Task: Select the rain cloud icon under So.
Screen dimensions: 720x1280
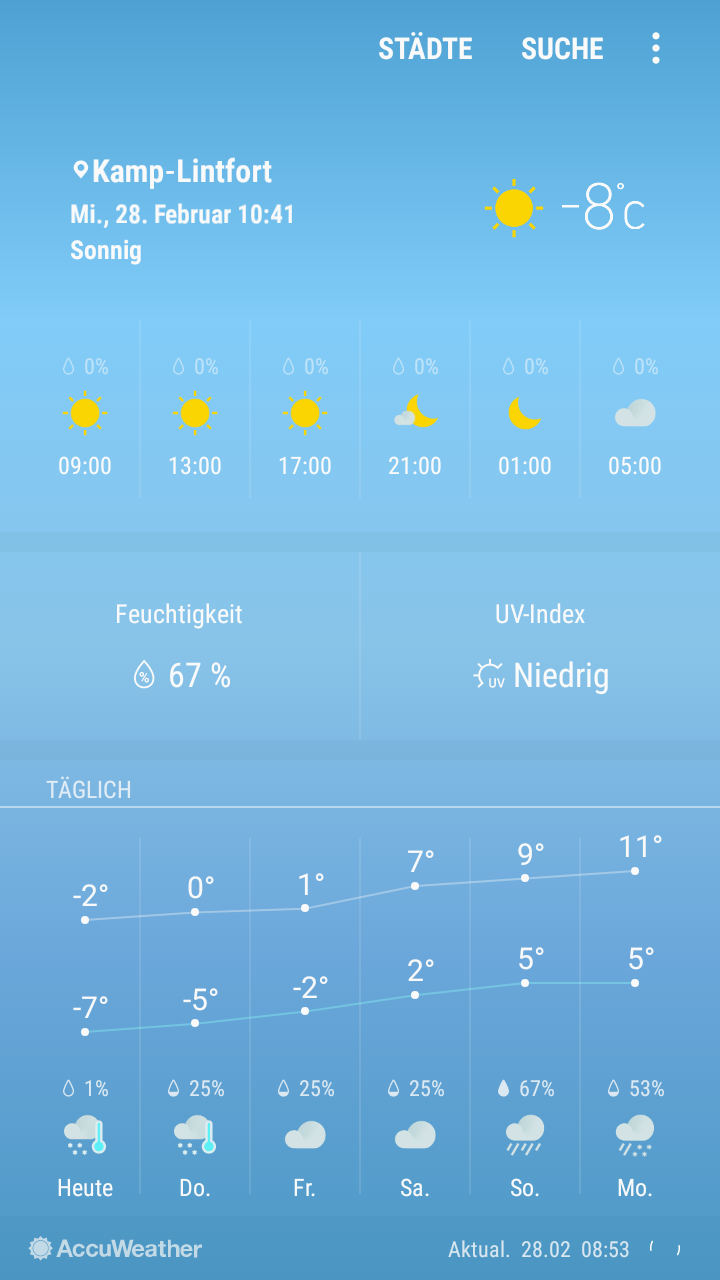Action: pyautogui.click(x=524, y=1135)
